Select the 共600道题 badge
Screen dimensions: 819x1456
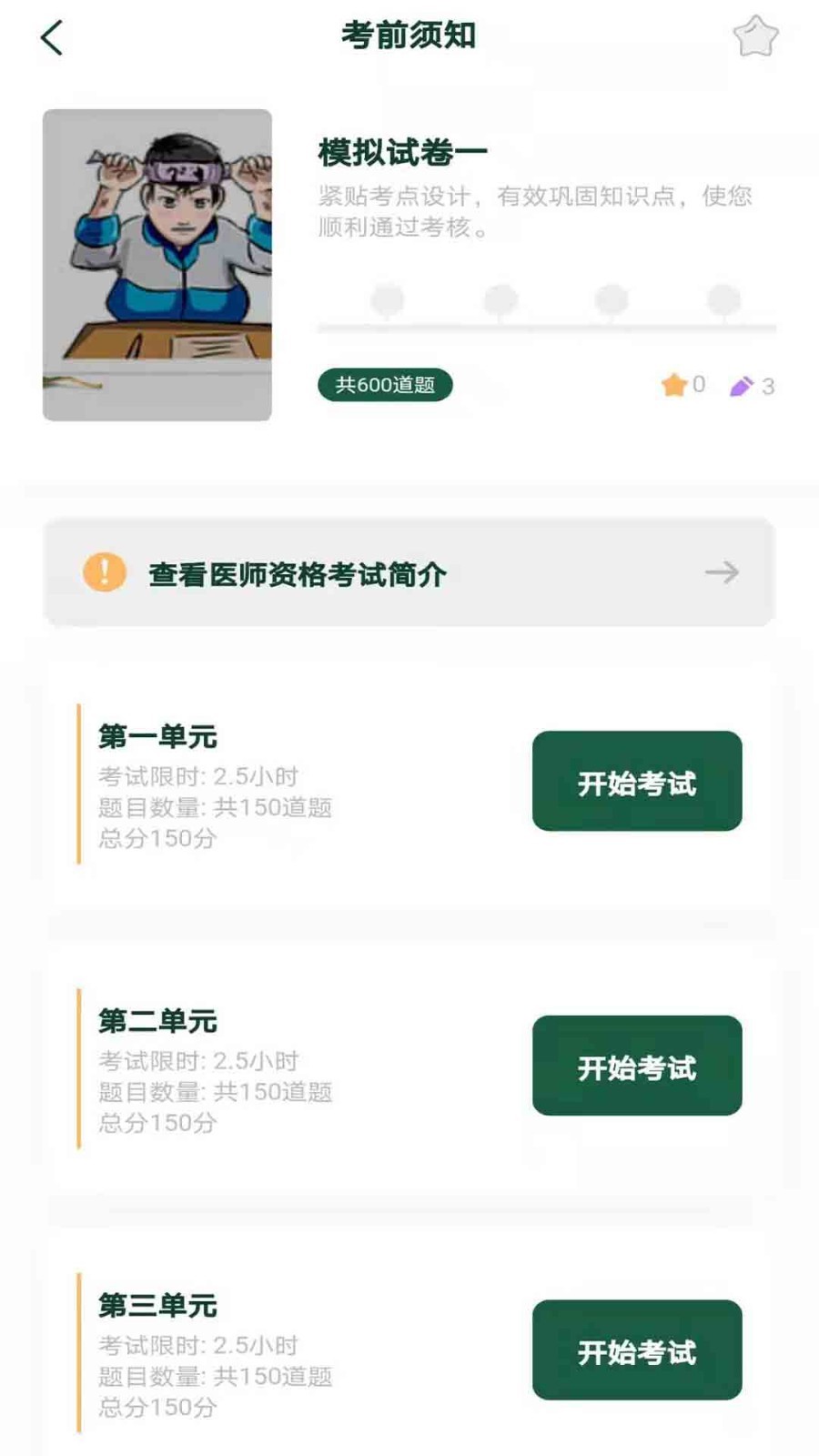386,385
